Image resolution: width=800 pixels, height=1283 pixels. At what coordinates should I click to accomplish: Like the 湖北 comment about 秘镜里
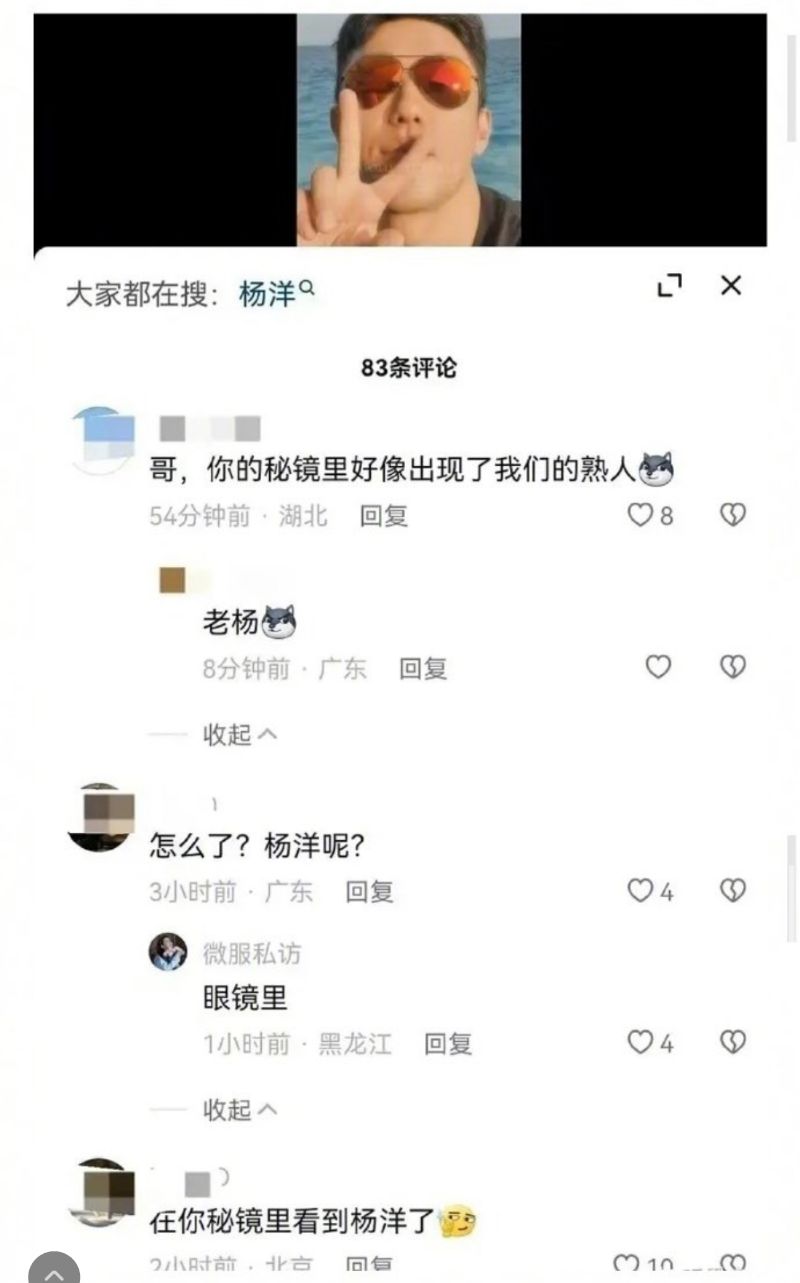pos(640,516)
